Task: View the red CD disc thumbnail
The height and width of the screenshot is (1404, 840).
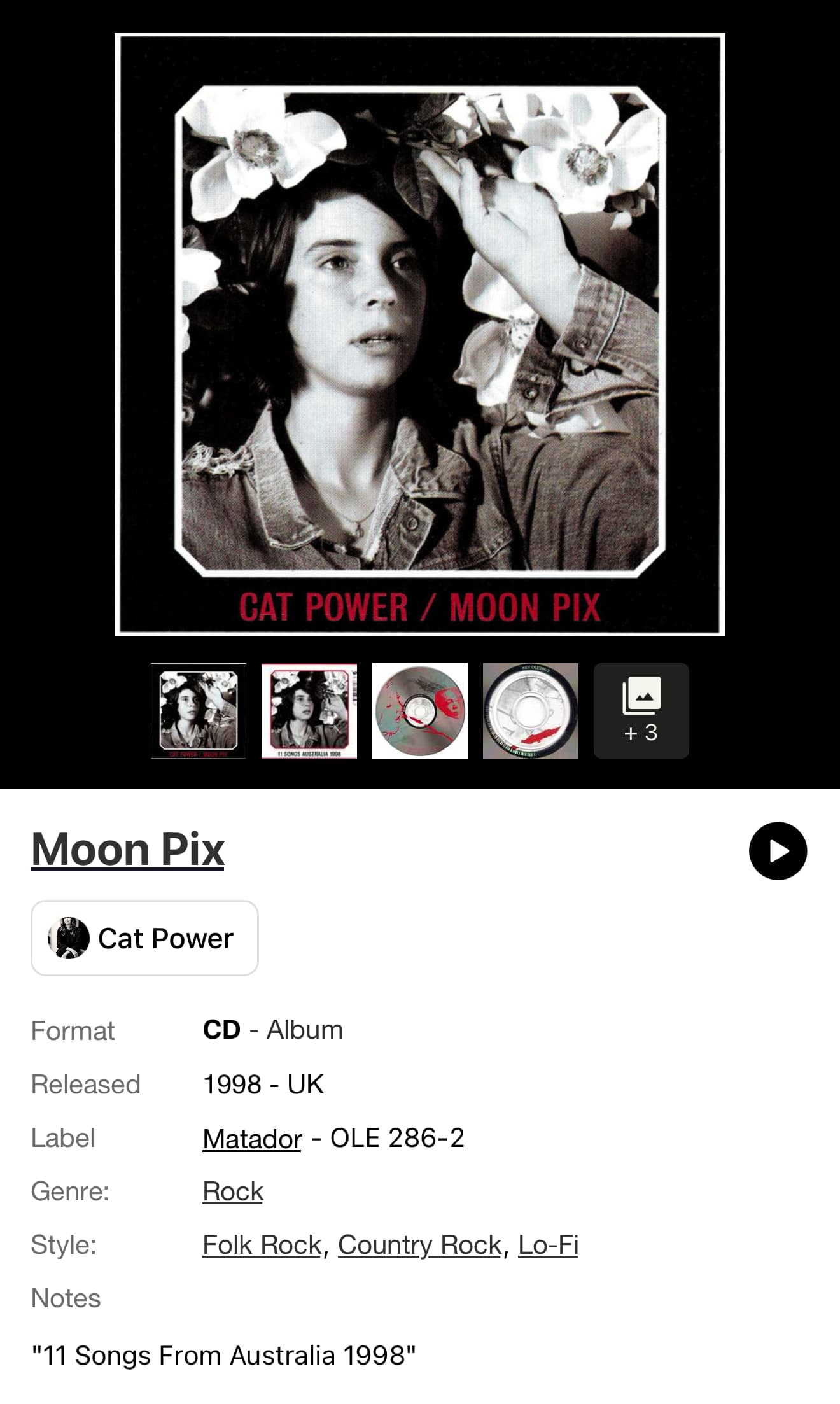Action: tap(420, 710)
